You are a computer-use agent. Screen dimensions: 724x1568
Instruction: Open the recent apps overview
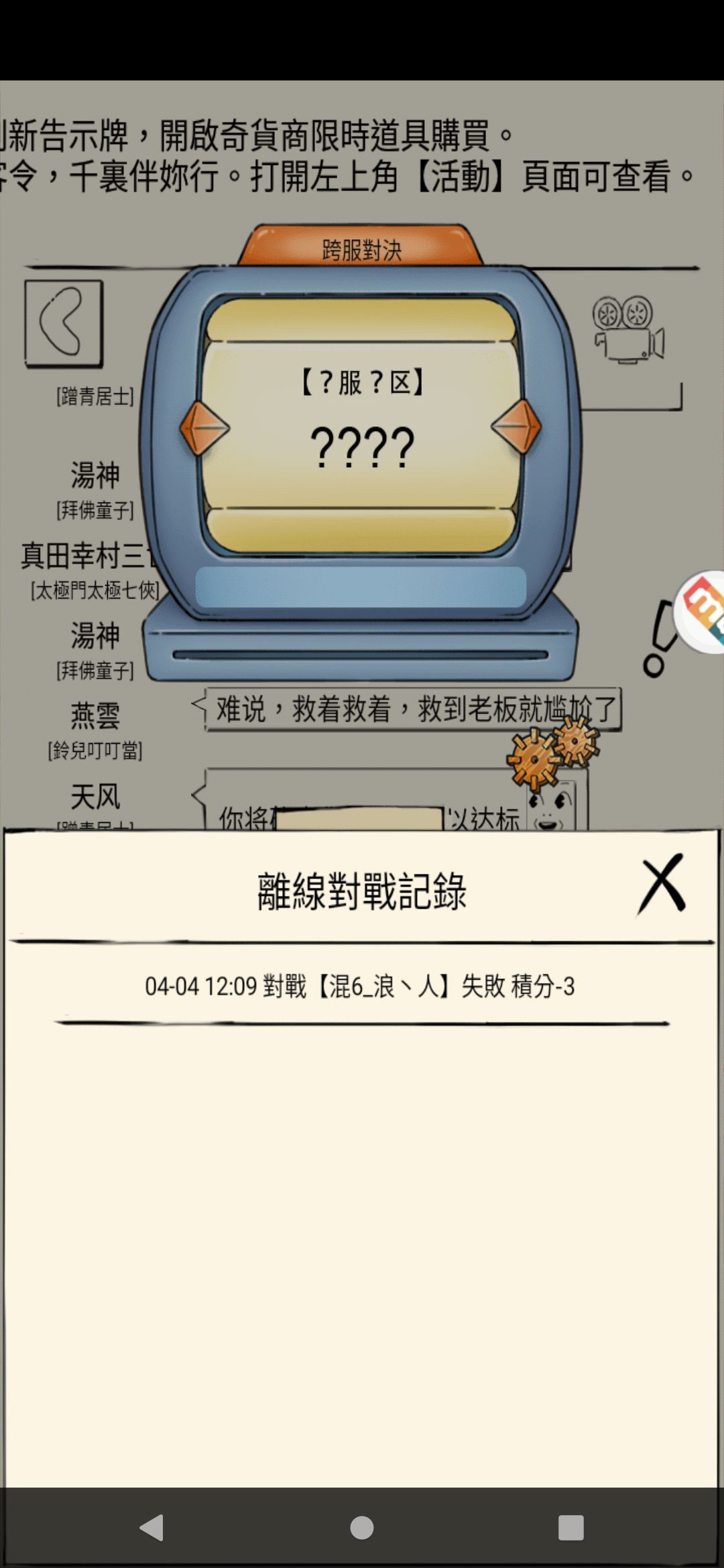[571, 1527]
